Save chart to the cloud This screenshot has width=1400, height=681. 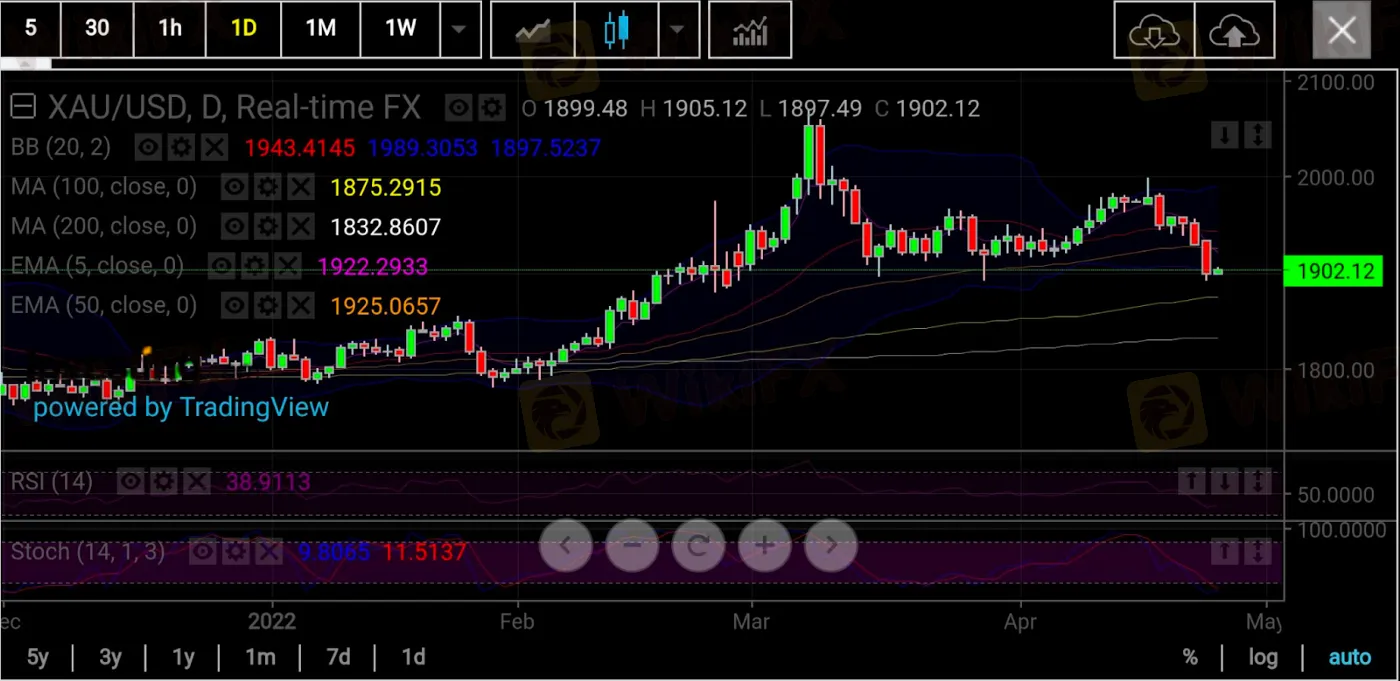1234,33
